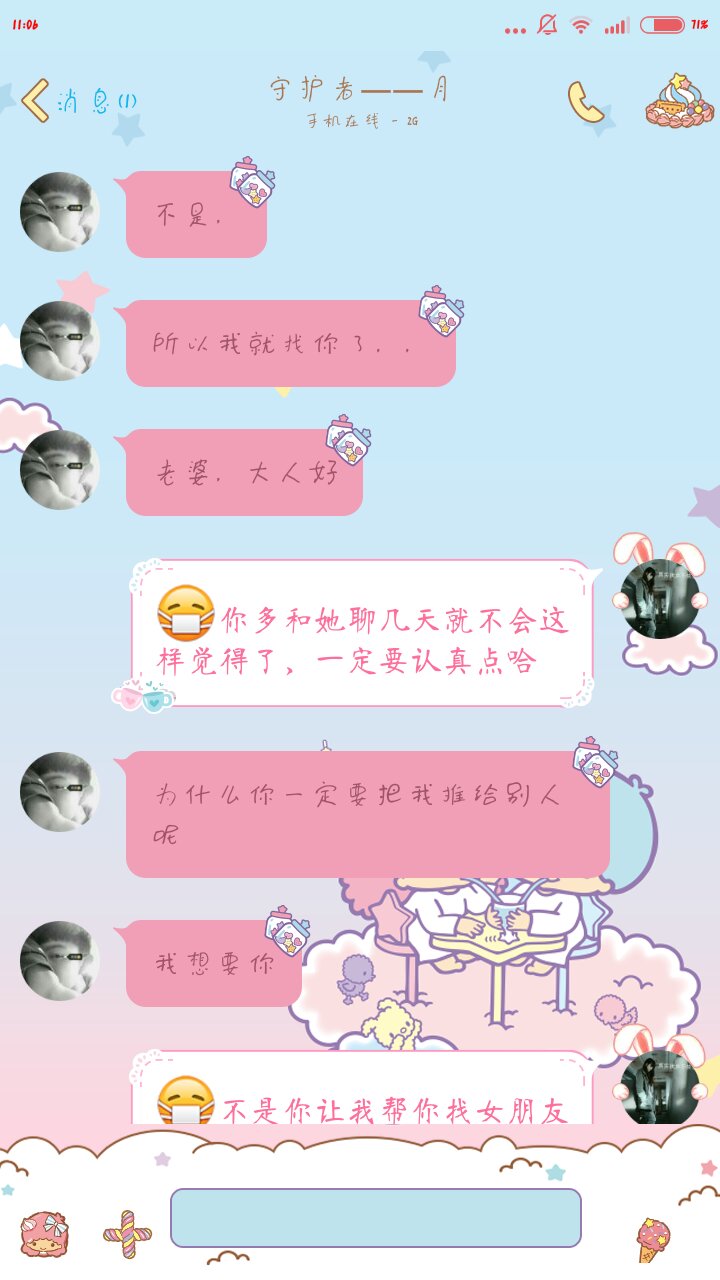Open my avatar beside 你多和她聊几天 message
Image resolution: width=720 pixels, height=1280 pixels.
[660, 599]
